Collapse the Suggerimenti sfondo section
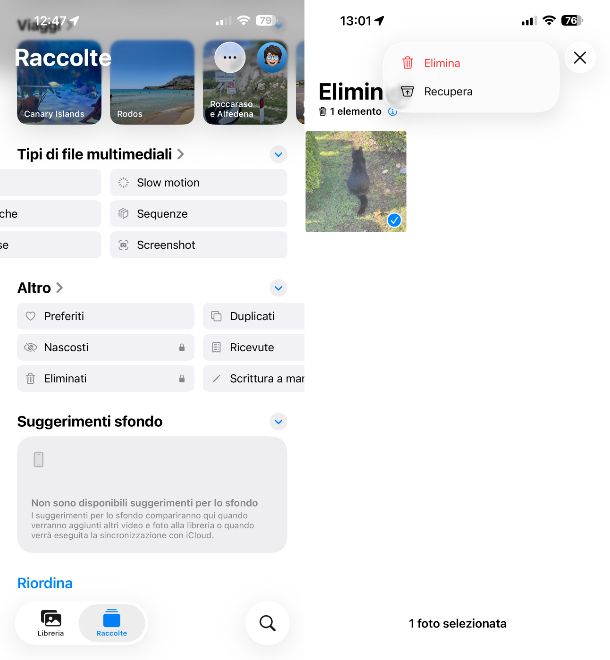 (x=279, y=422)
